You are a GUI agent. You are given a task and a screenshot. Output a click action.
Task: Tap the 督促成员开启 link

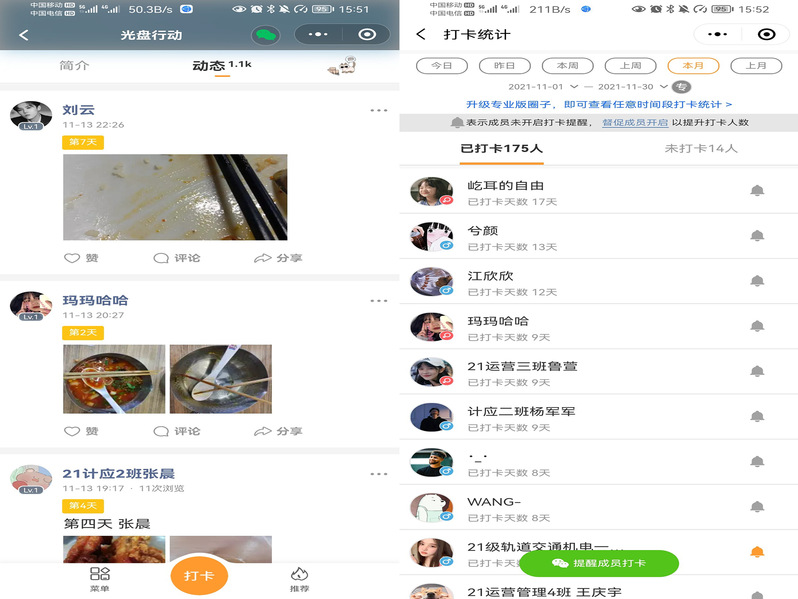635,122
